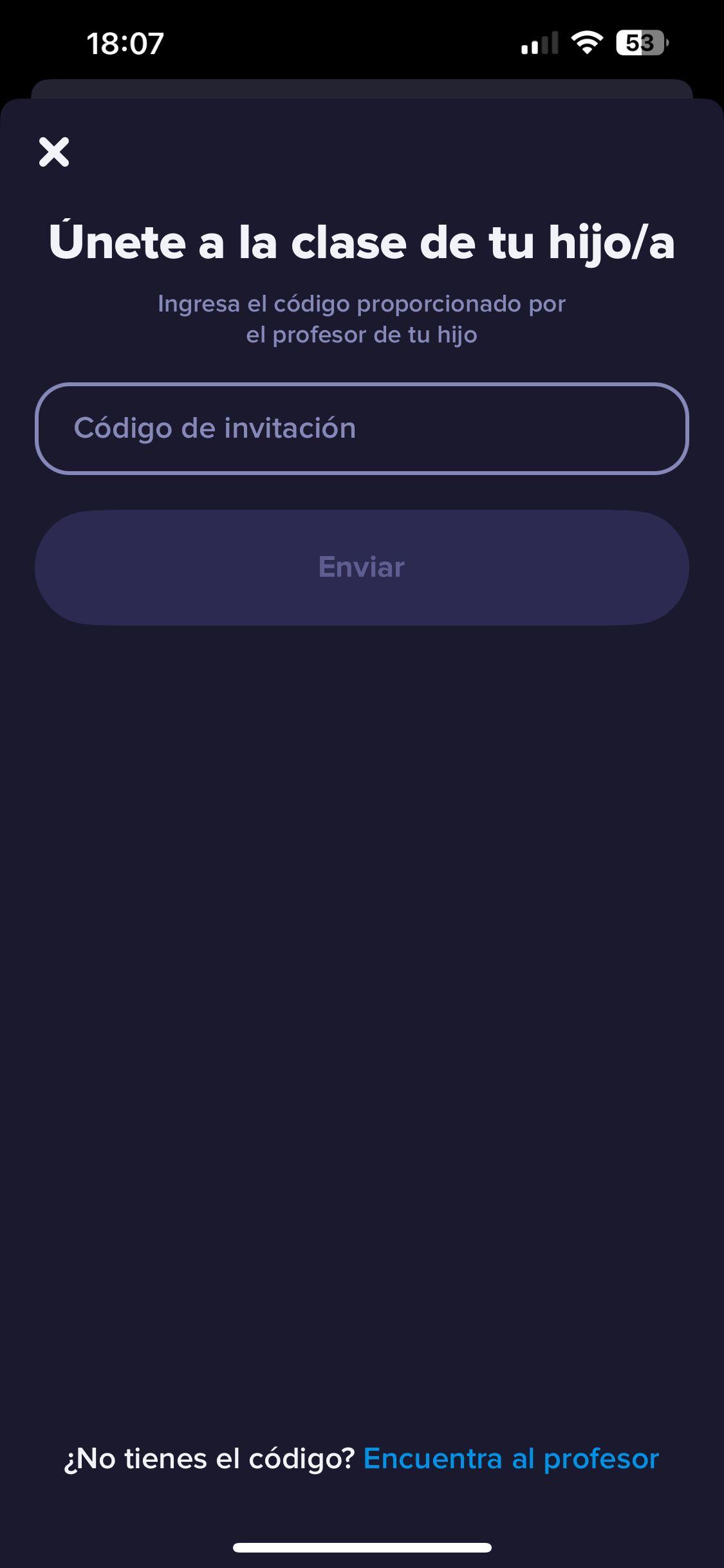Select the close cross icon top left

click(x=53, y=153)
